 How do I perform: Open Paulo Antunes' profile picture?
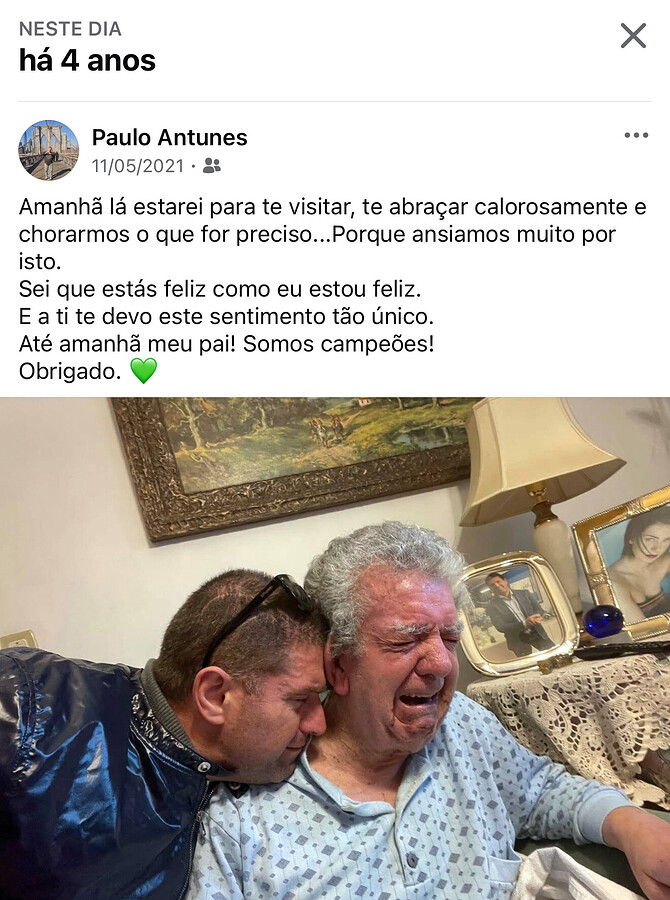coord(48,150)
